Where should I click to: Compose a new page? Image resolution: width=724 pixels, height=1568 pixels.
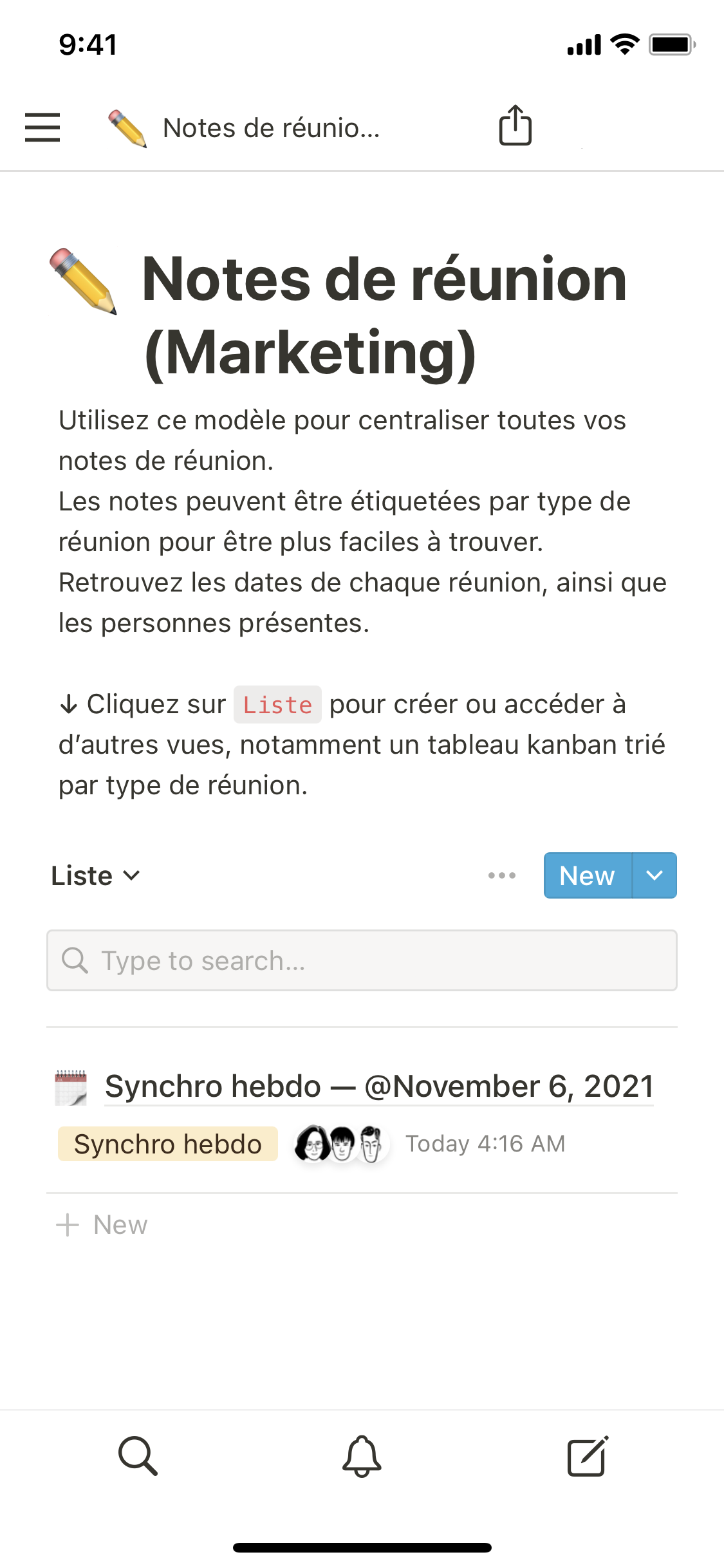[x=587, y=1456]
